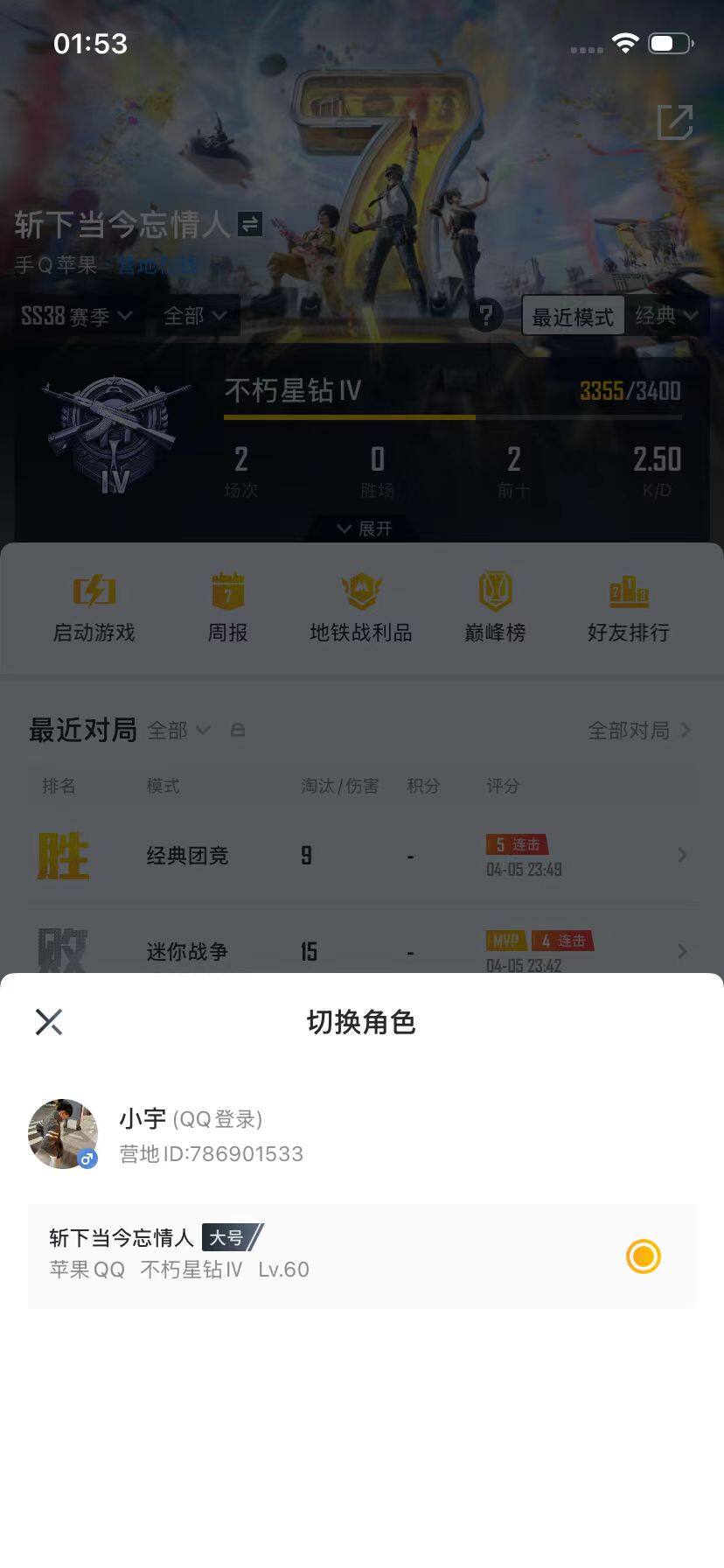Image resolution: width=724 pixels, height=1568 pixels.
Task: Open the 全部 filter dropdown under the season
Action: pos(196,317)
